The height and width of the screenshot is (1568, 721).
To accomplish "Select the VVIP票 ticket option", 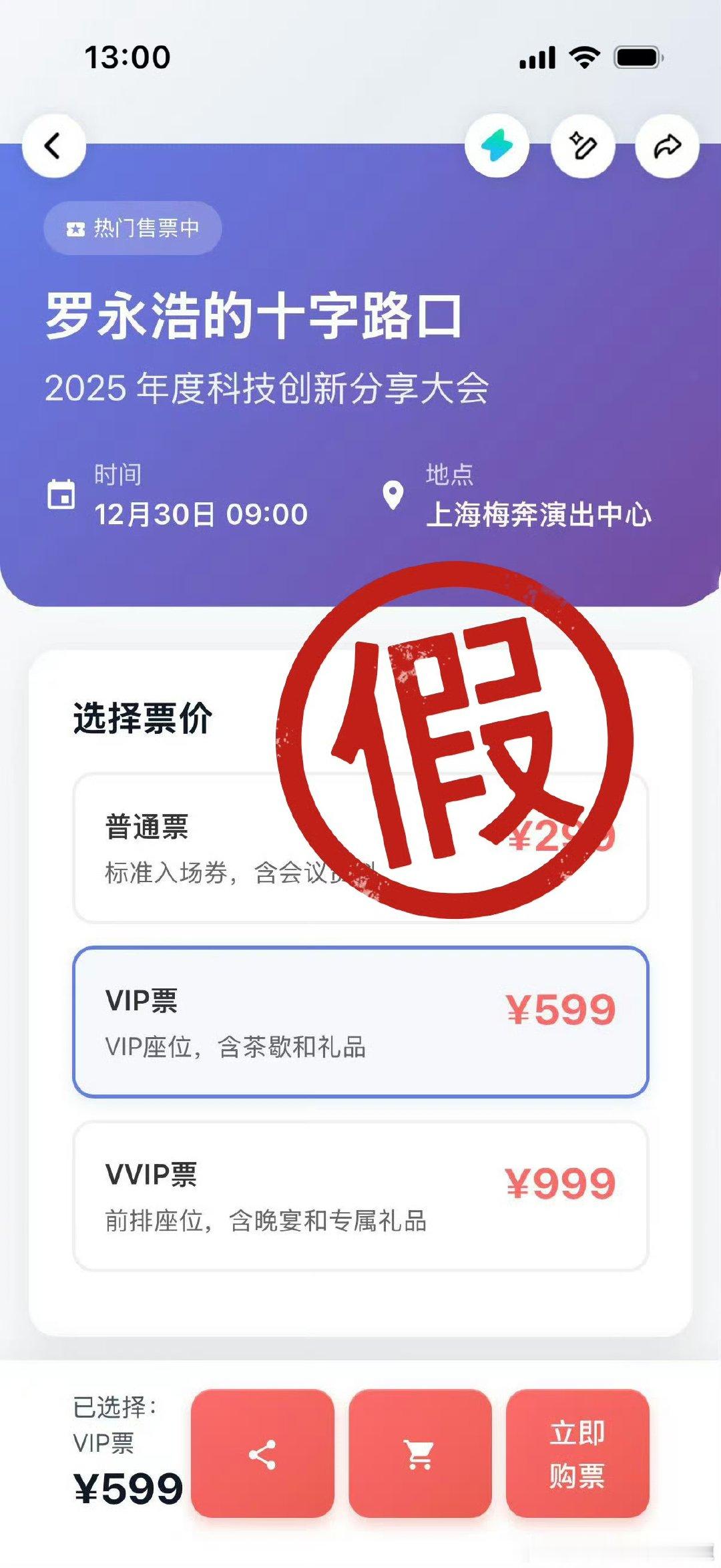I will pos(360,1195).
